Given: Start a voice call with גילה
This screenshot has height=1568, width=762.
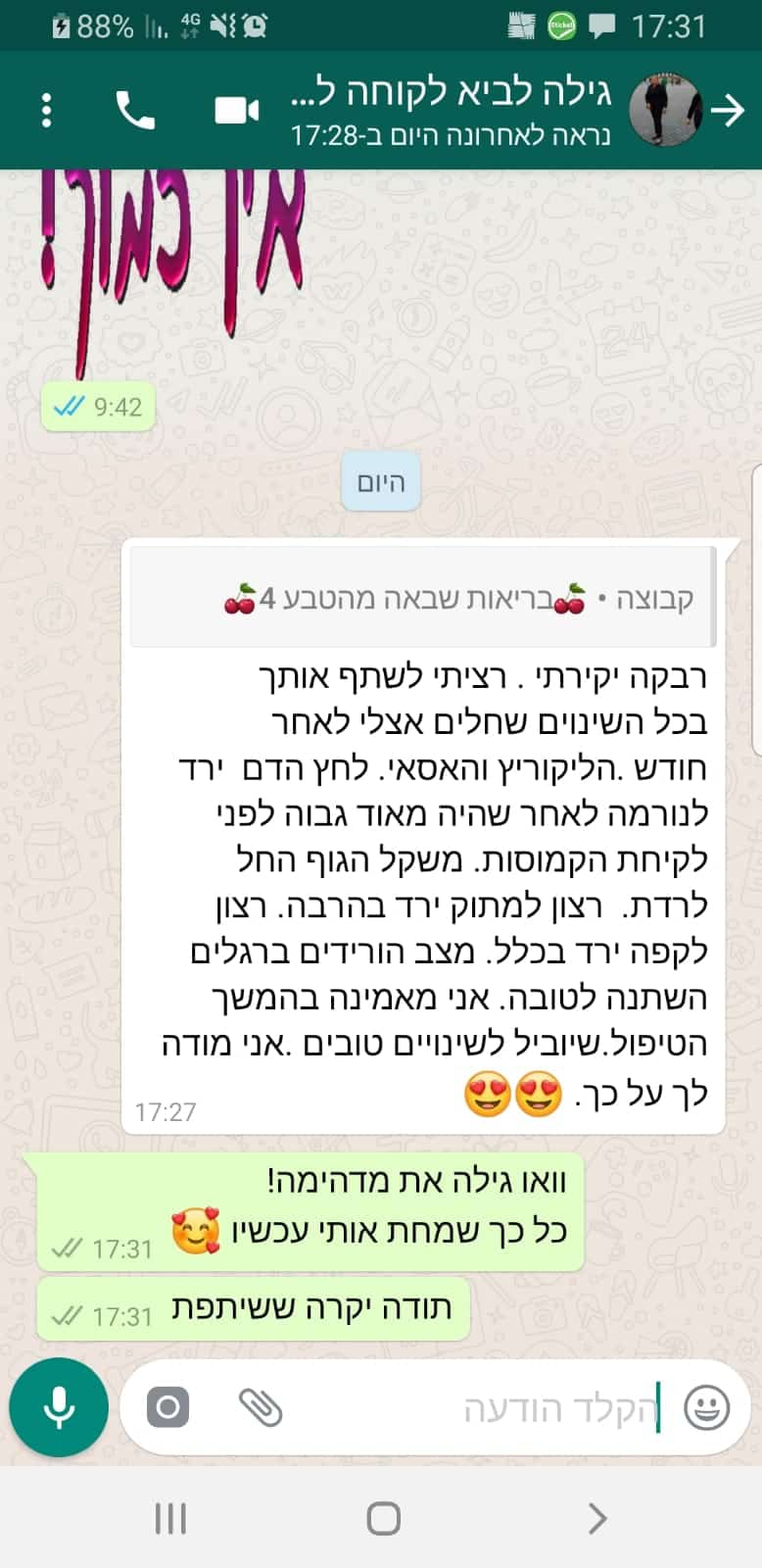Looking at the screenshot, I should (135, 111).
